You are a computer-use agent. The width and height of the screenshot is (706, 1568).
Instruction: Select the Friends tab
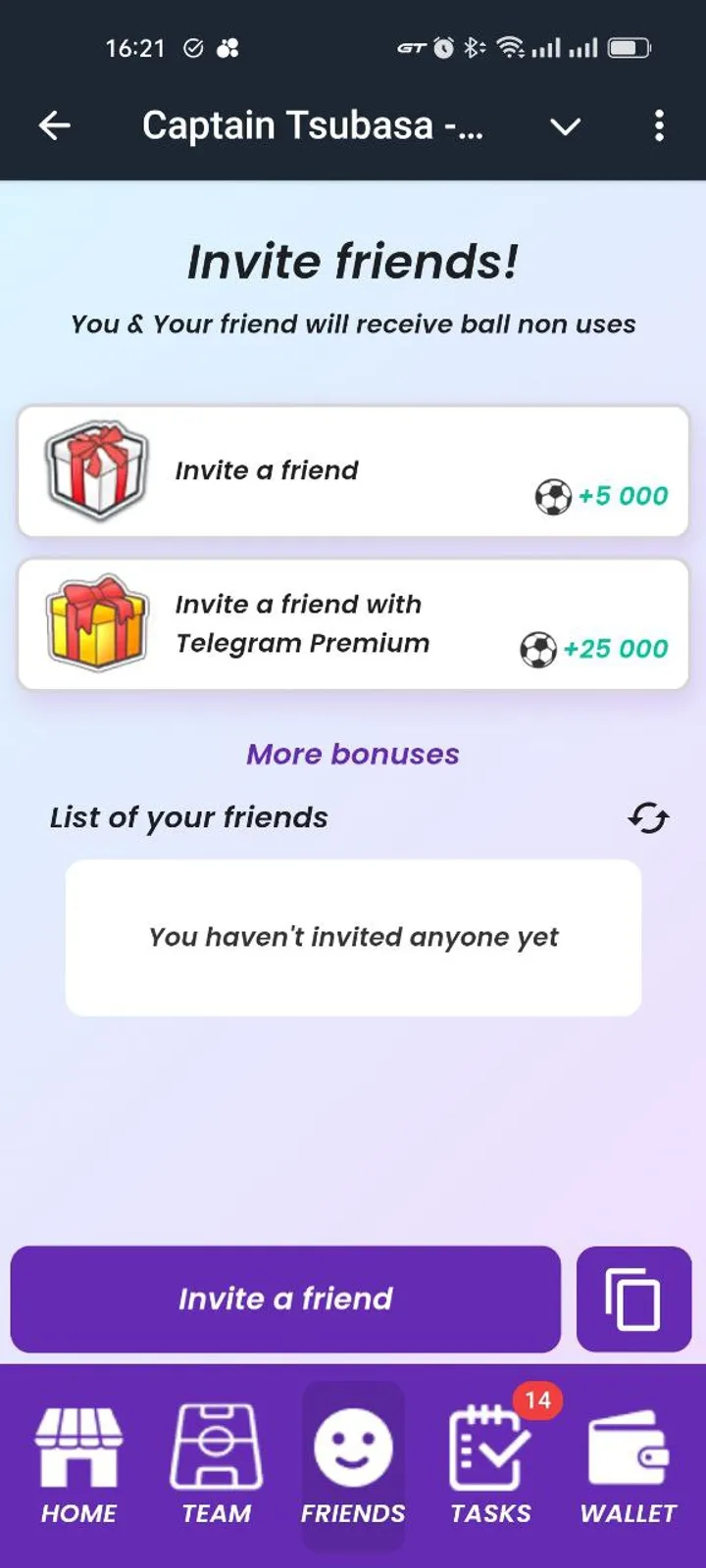click(x=353, y=1465)
